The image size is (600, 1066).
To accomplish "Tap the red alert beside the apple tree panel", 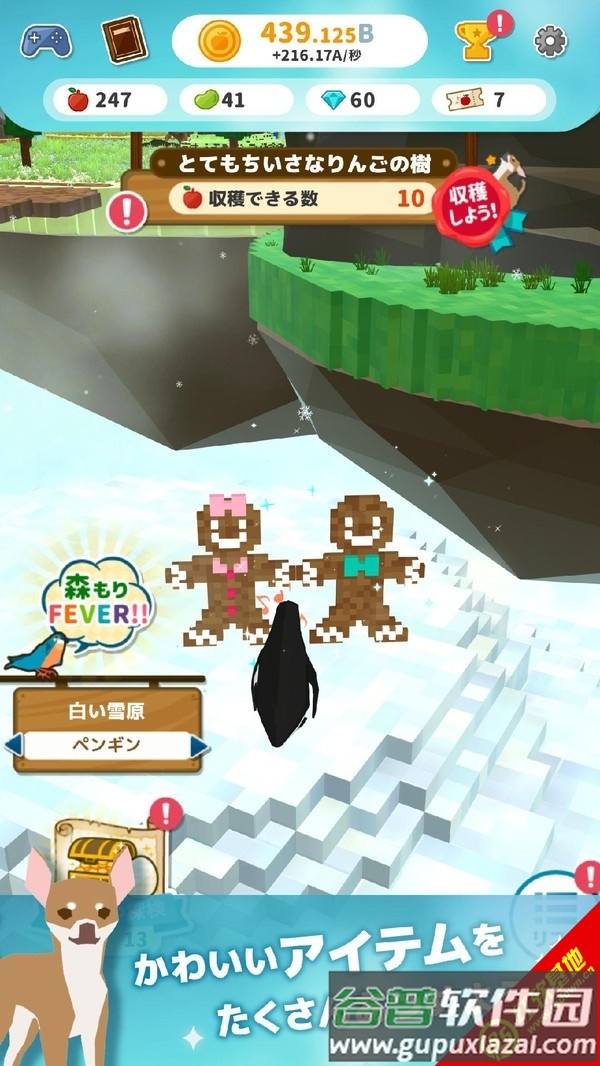I will tap(129, 210).
